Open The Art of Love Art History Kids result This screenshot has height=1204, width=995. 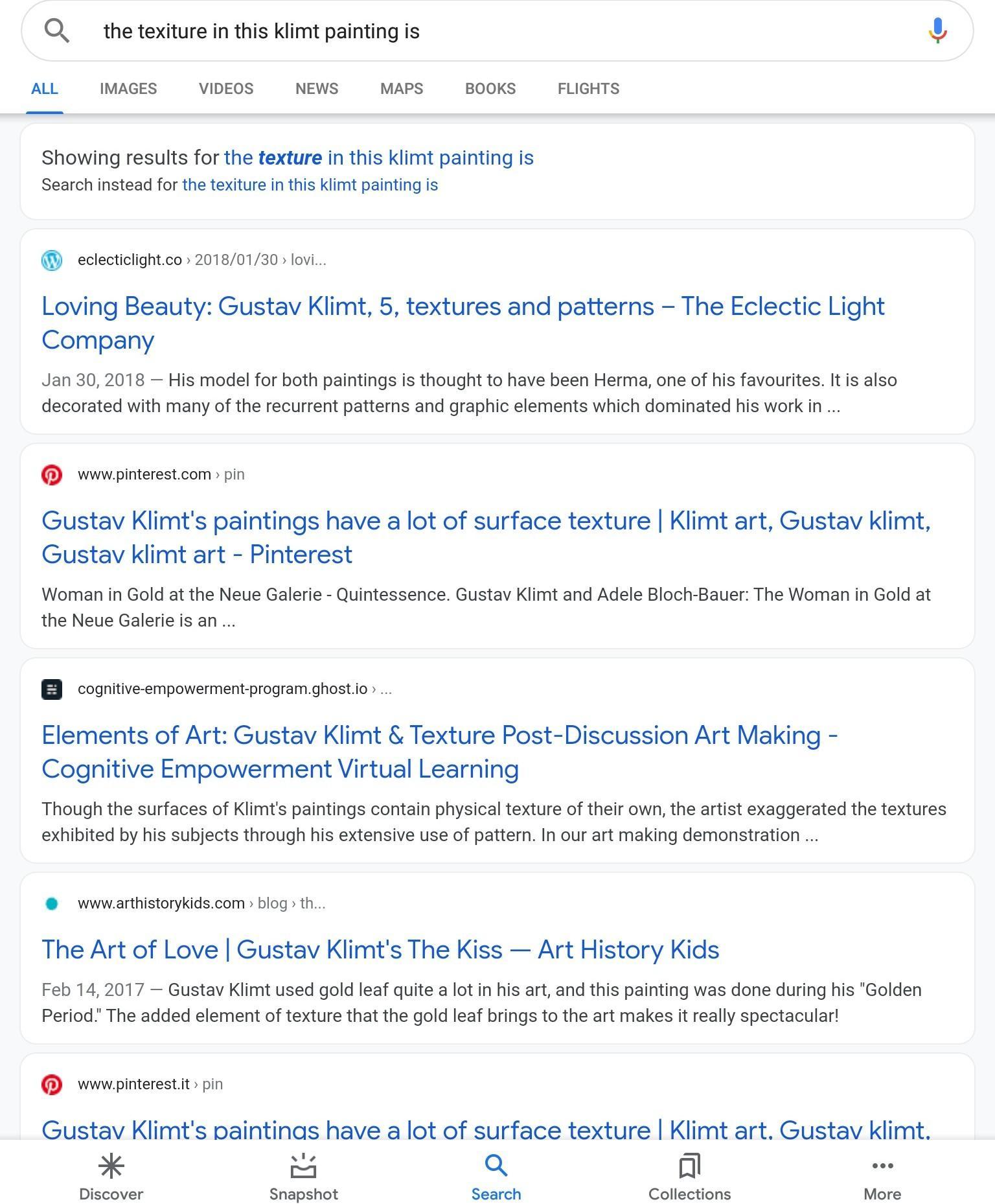pos(380,949)
